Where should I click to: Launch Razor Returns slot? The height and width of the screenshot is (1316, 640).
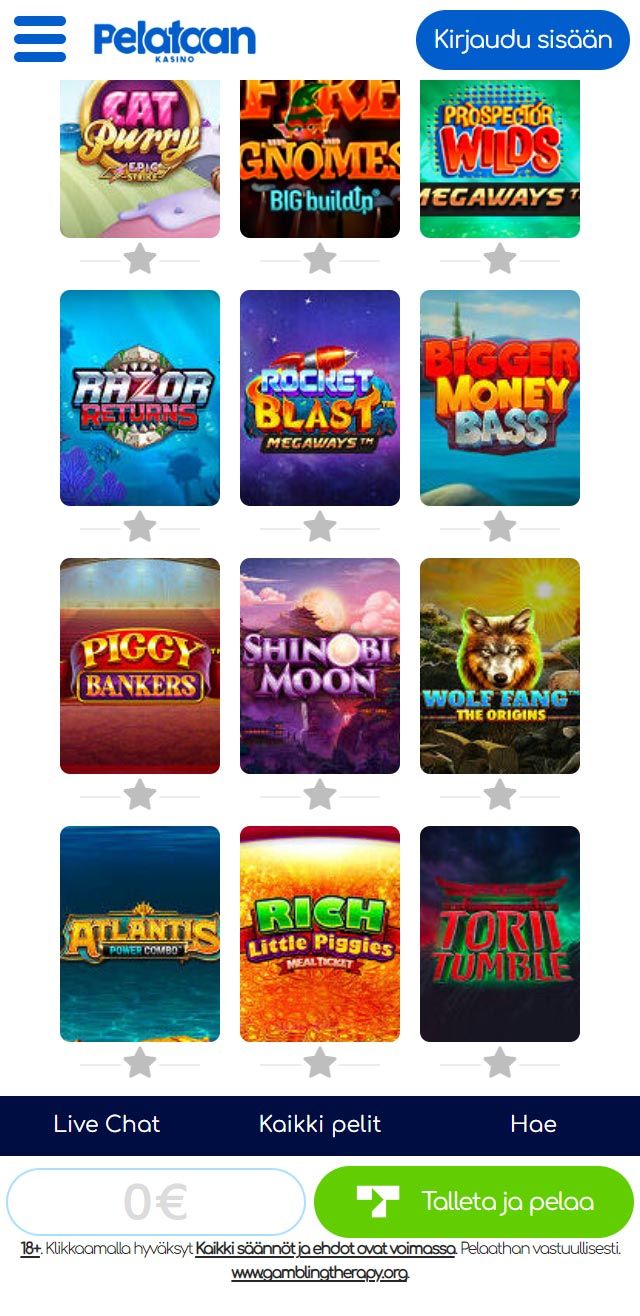[140, 397]
